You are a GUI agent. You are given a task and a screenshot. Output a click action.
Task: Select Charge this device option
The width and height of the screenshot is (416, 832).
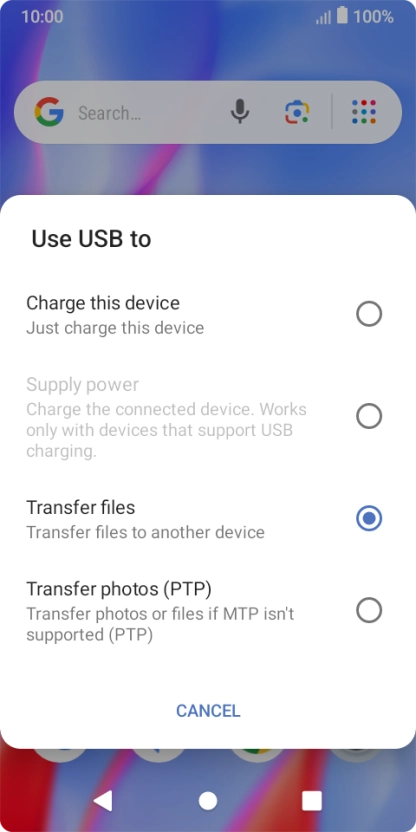coord(207,314)
